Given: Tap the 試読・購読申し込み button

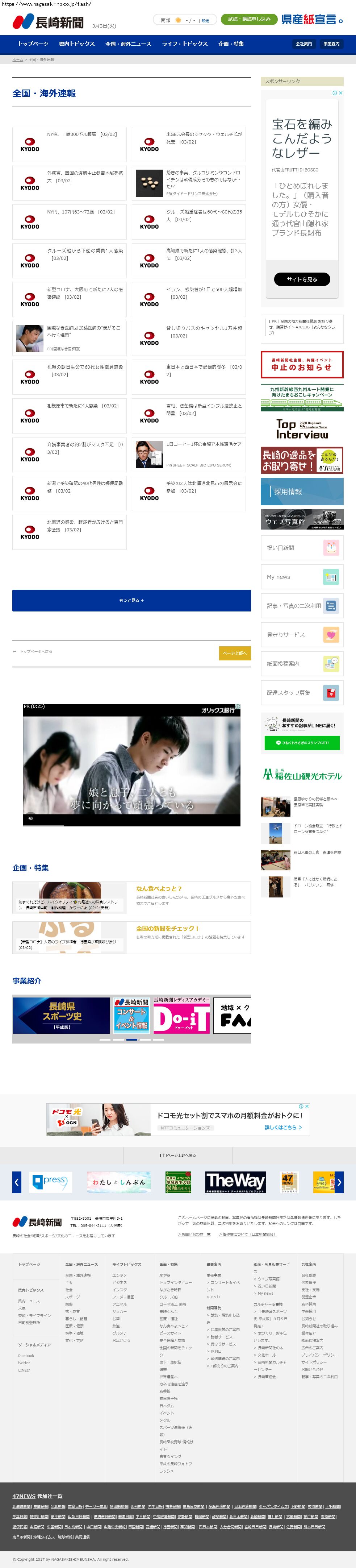Looking at the screenshot, I should click(249, 20).
